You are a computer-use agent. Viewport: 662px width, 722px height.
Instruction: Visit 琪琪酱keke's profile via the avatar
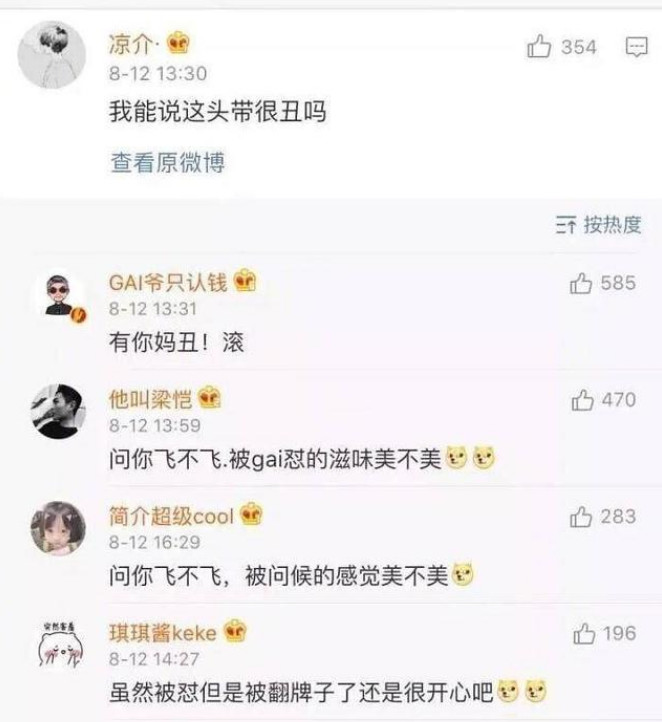(x=59, y=644)
